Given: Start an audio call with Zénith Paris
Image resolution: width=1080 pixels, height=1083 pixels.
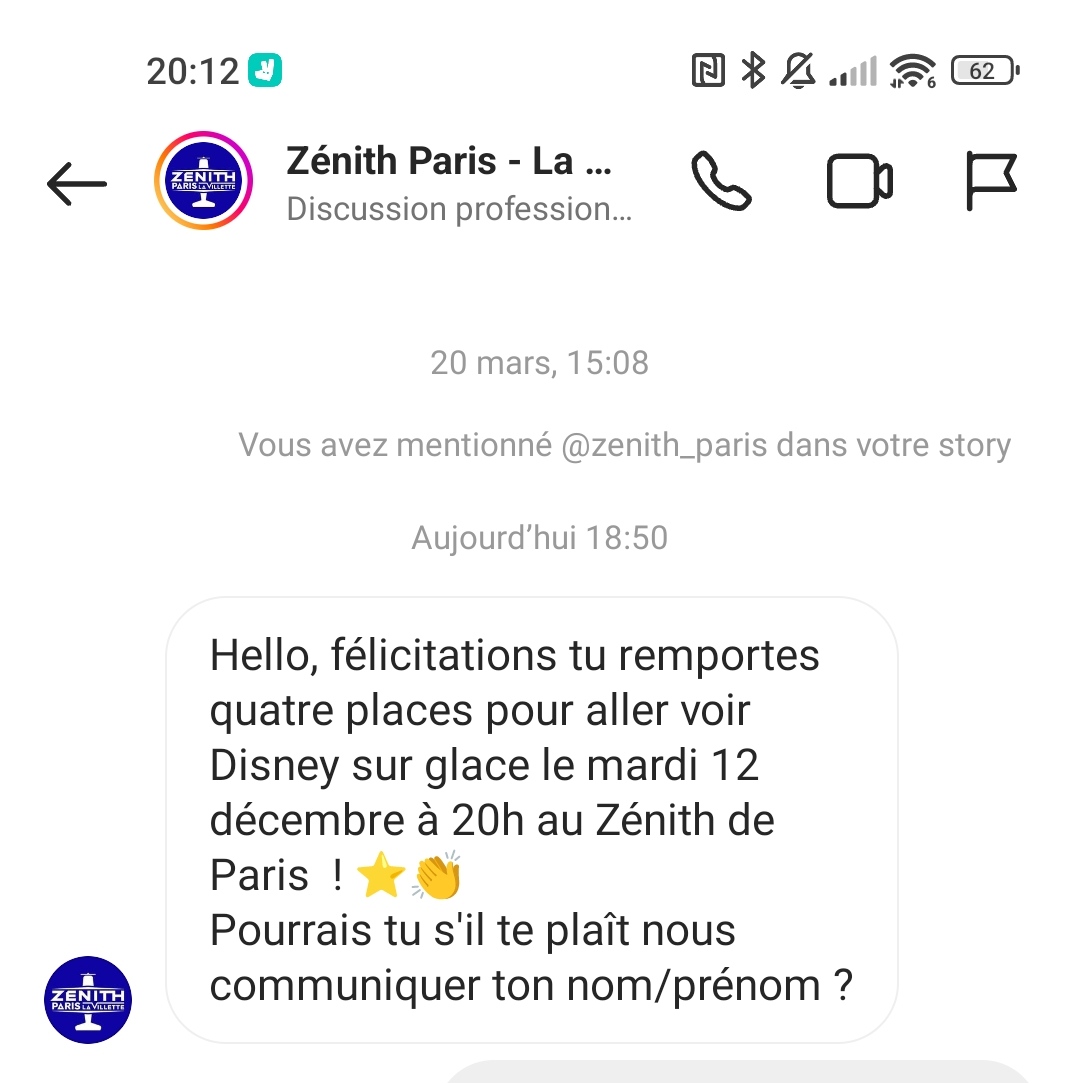Looking at the screenshot, I should pyautogui.click(x=722, y=182).
